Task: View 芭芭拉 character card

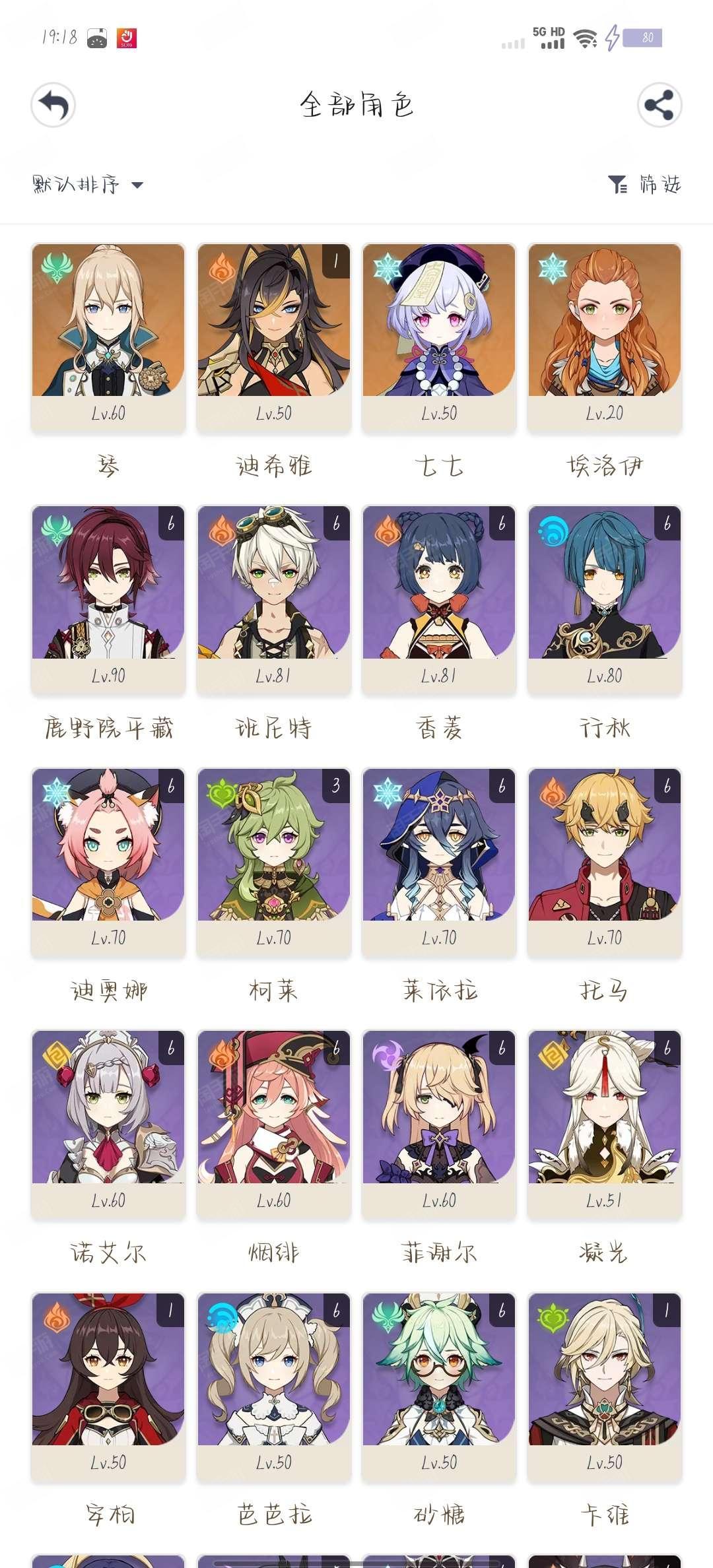Action: coord(273,1387)
